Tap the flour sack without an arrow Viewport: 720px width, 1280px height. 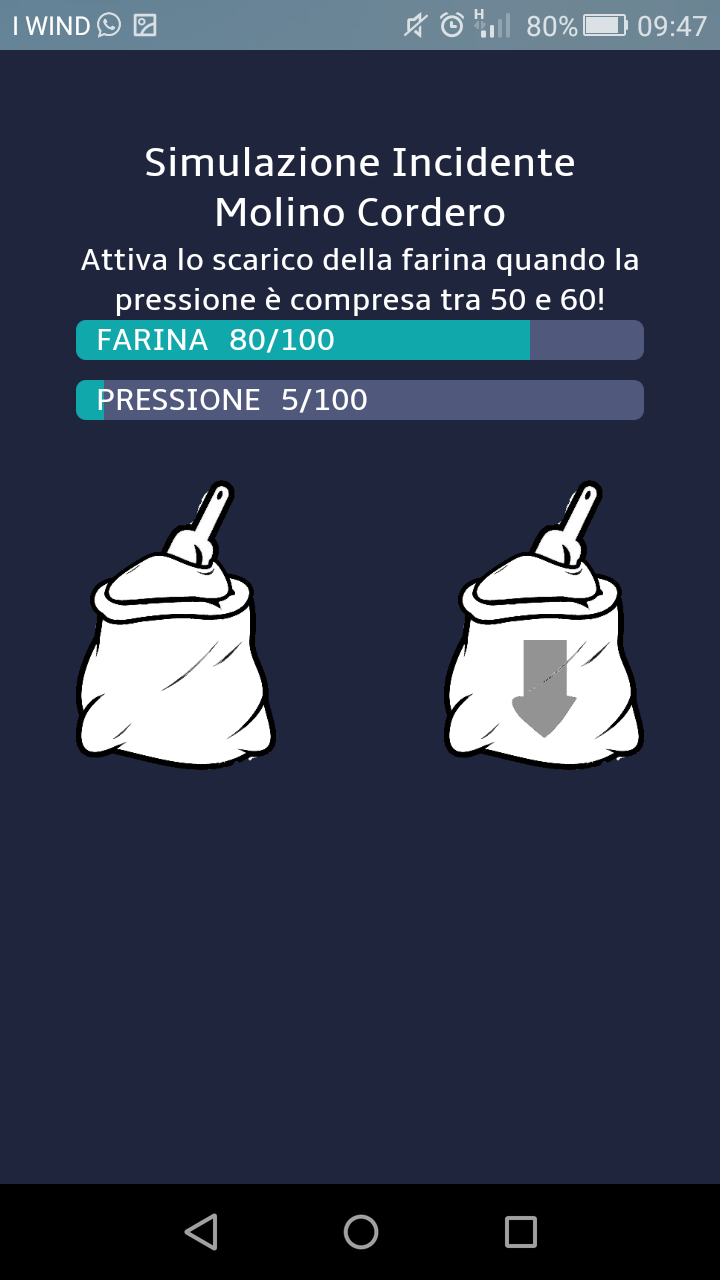point(176,625)
